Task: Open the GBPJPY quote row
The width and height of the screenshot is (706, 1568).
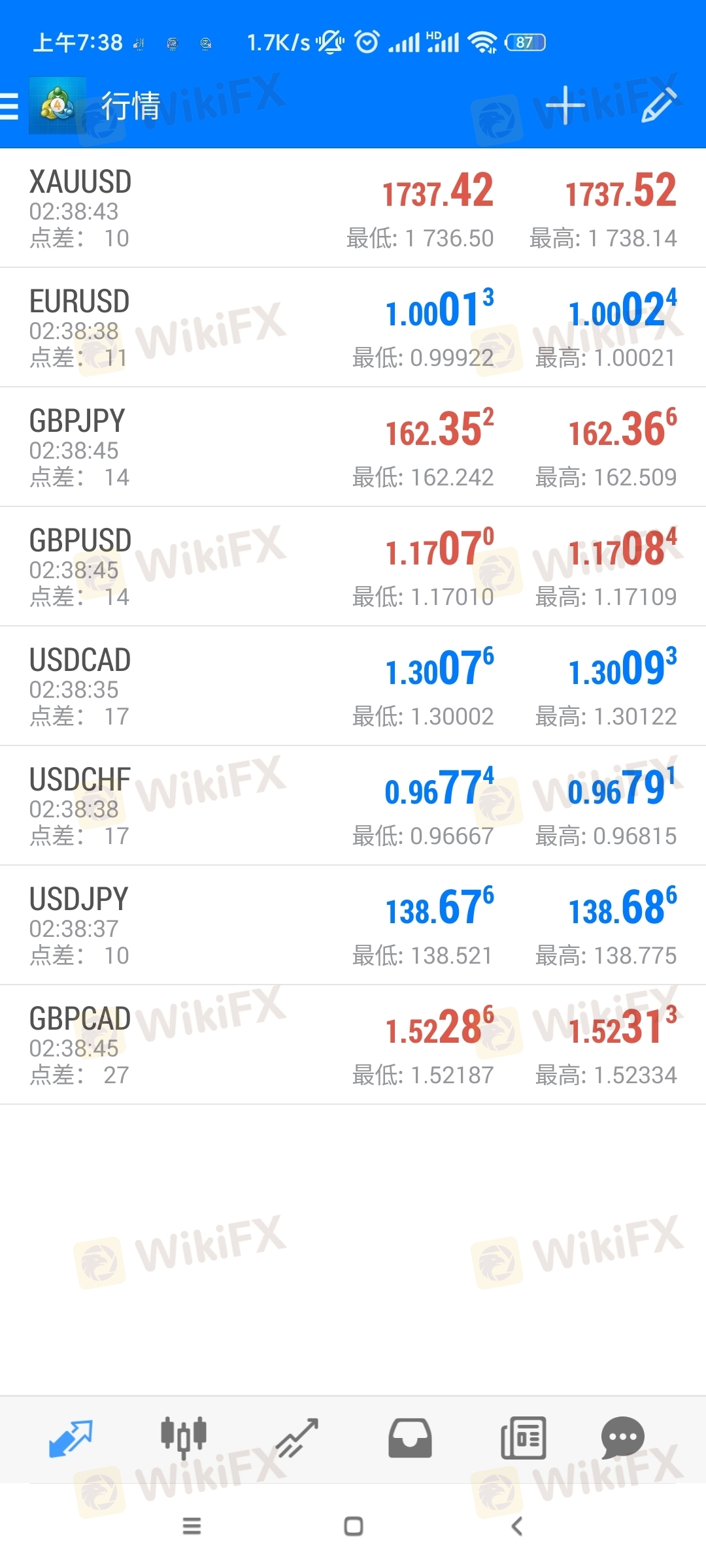Action: point(353,448)
